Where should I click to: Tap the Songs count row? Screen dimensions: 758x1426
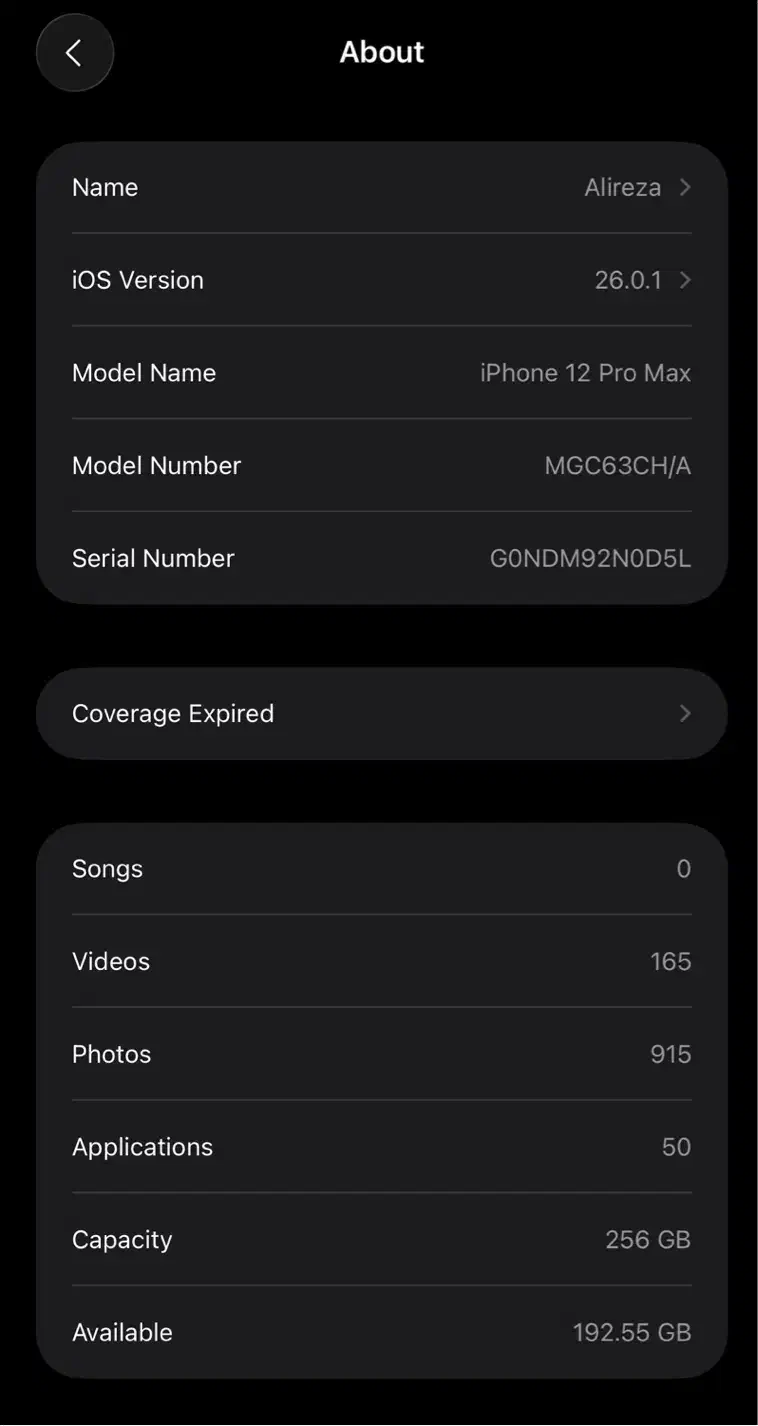(x=380, y=868)
